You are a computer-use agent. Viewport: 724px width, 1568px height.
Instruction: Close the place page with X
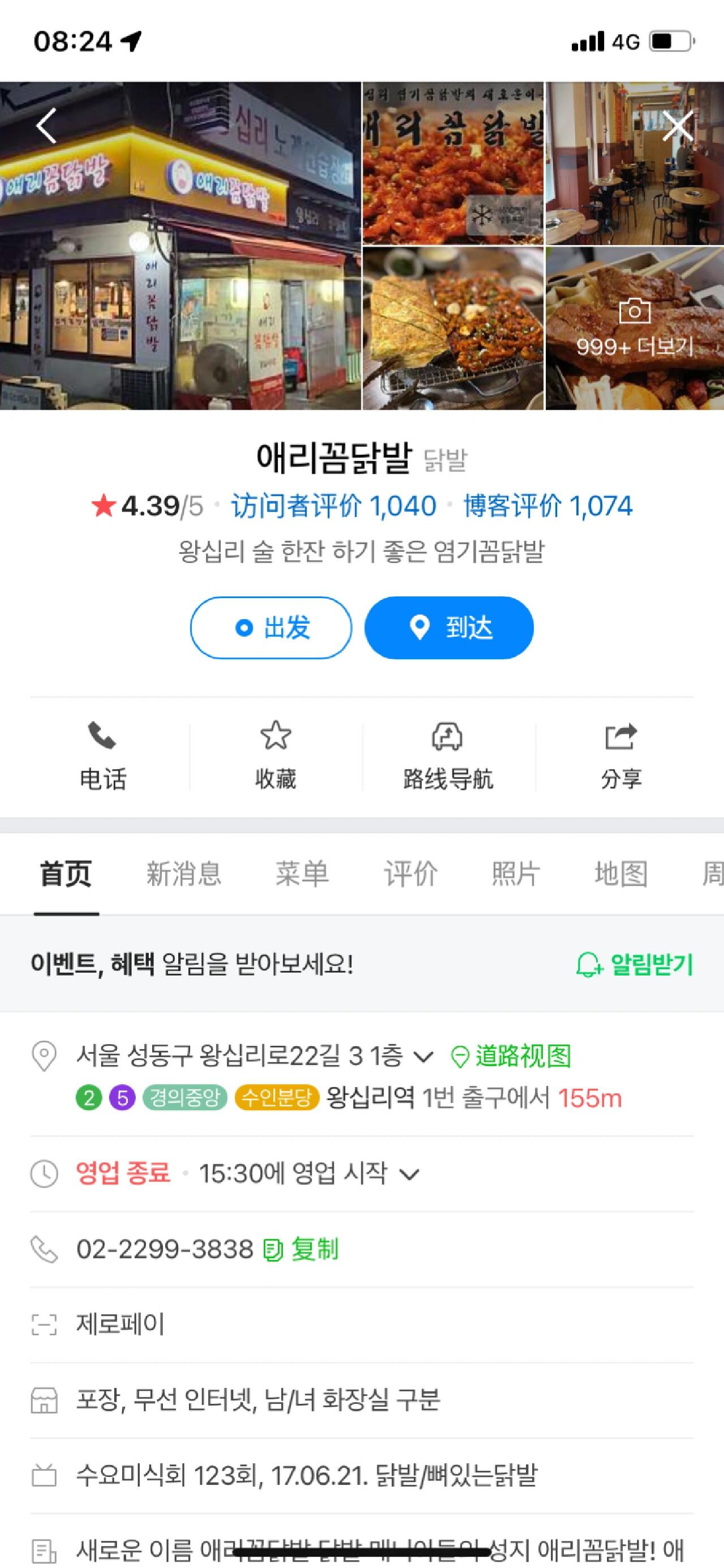pyautogui.click(x=678, y=126)
